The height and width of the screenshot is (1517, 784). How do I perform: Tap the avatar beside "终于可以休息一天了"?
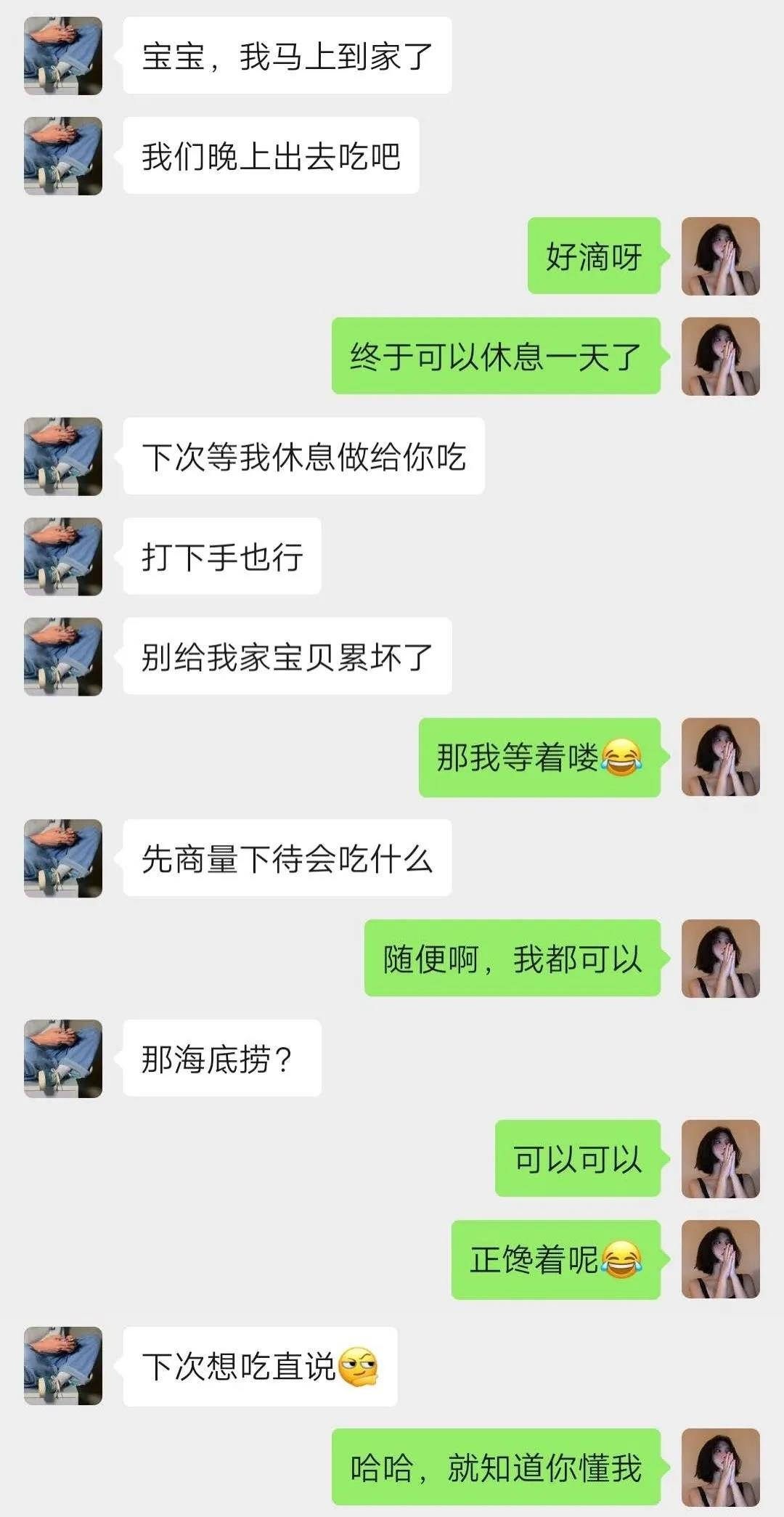[x=720, y=357]
